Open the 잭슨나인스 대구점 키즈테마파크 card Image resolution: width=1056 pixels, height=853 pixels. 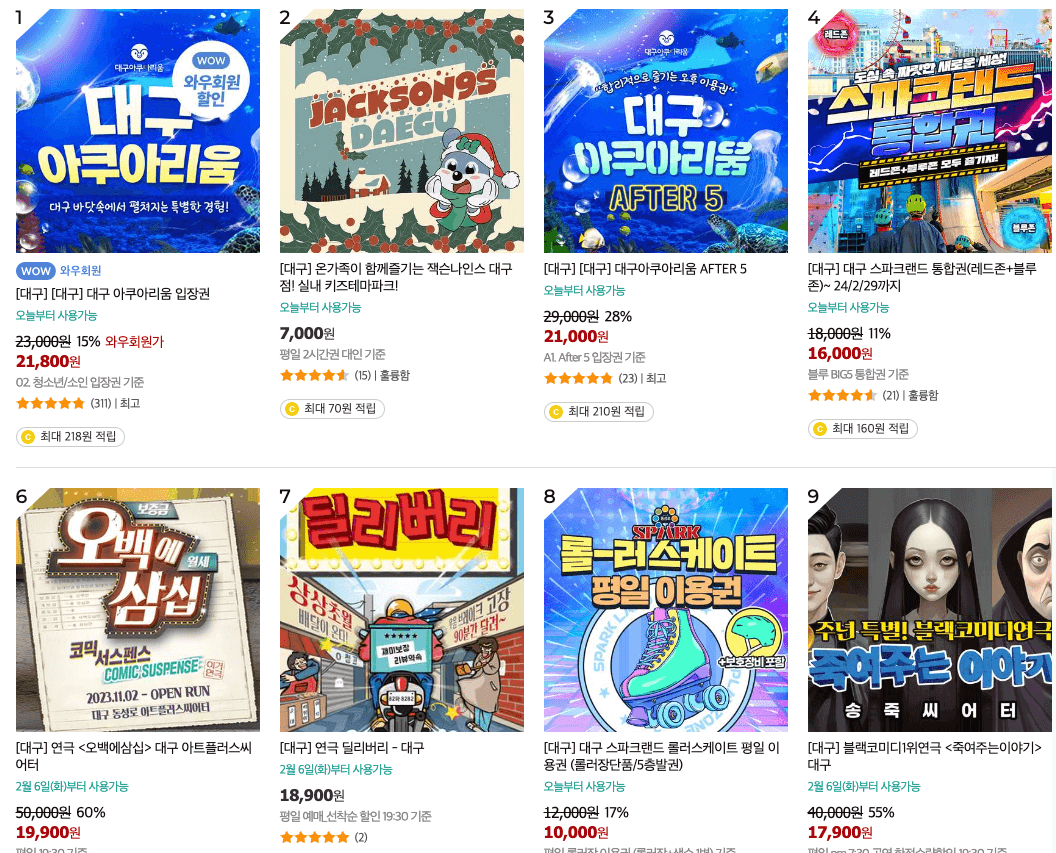click(402, 131)
